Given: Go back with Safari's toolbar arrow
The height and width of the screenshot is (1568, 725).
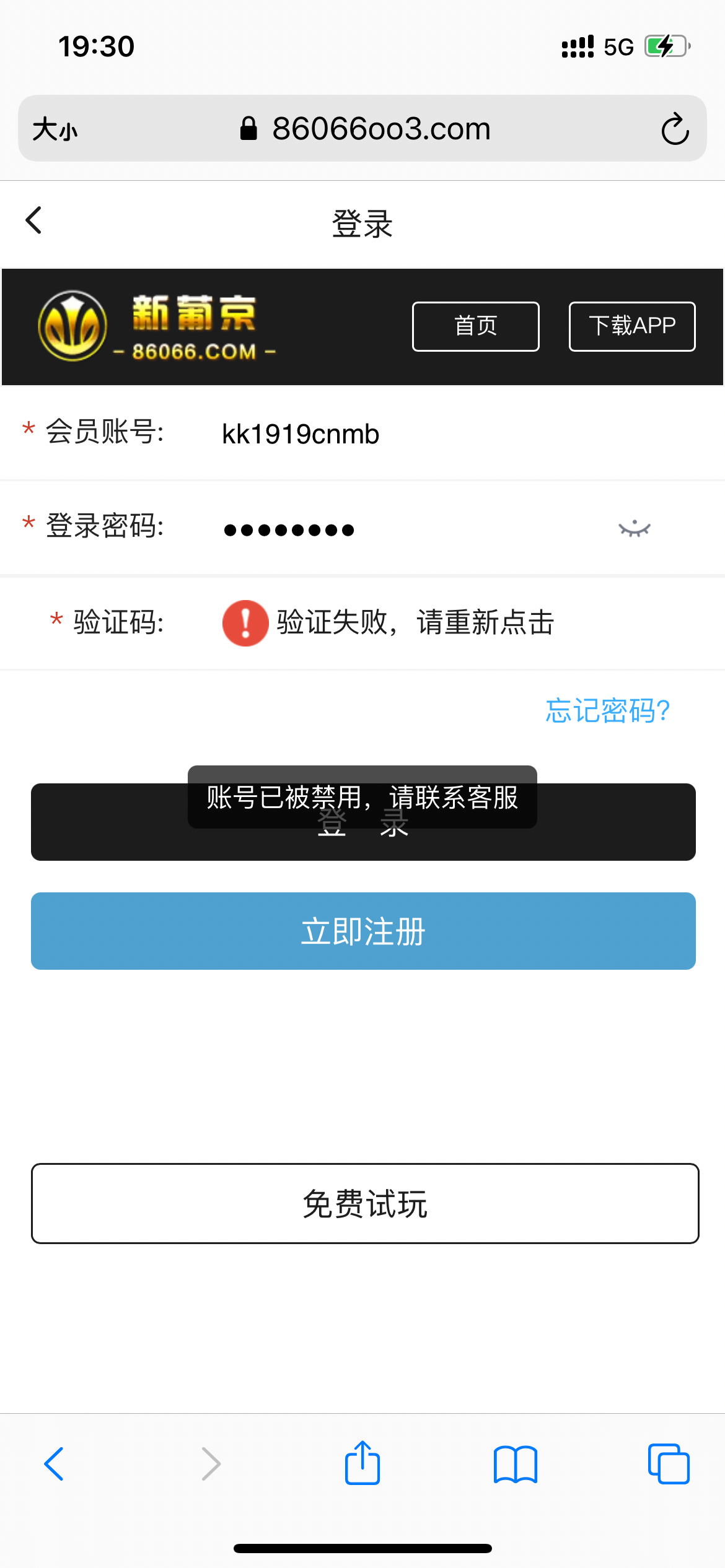Looking at the screenshot, I should coord(55,1465).
